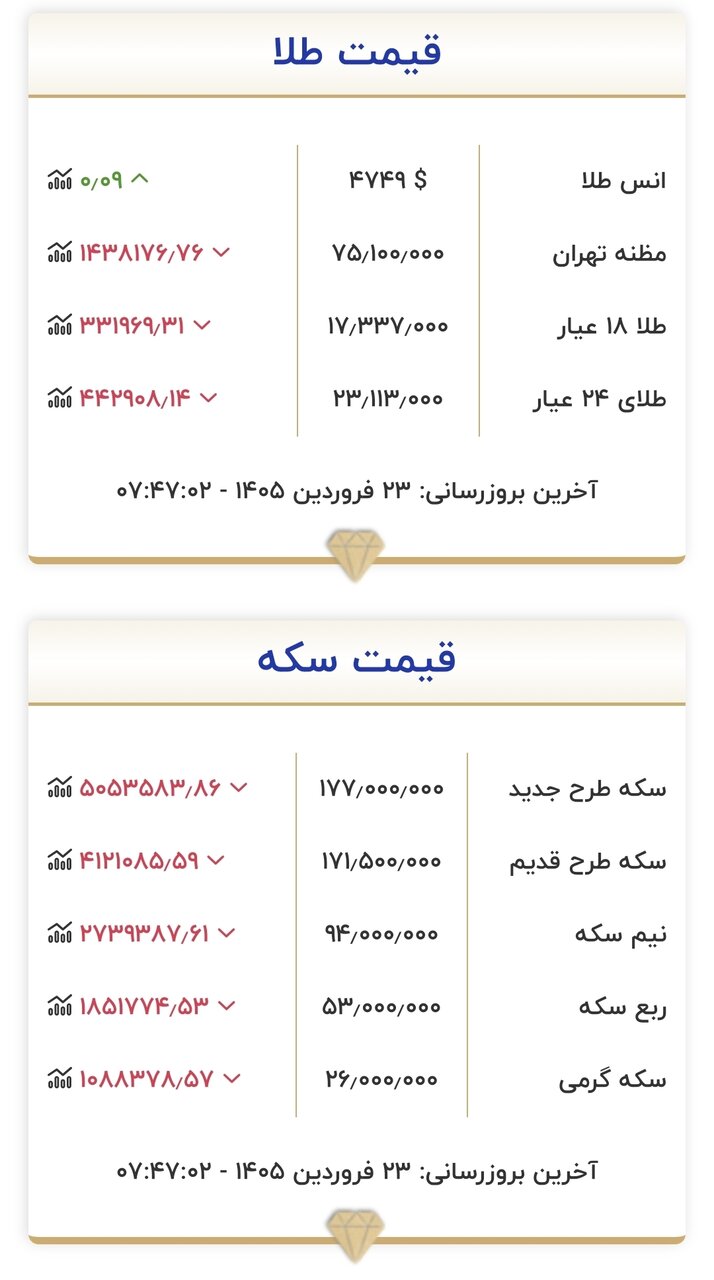This screenshot has width=714, height=1280.
Task: Show the chart for طلای ۲۴ عیار
Action: point(60,398)
